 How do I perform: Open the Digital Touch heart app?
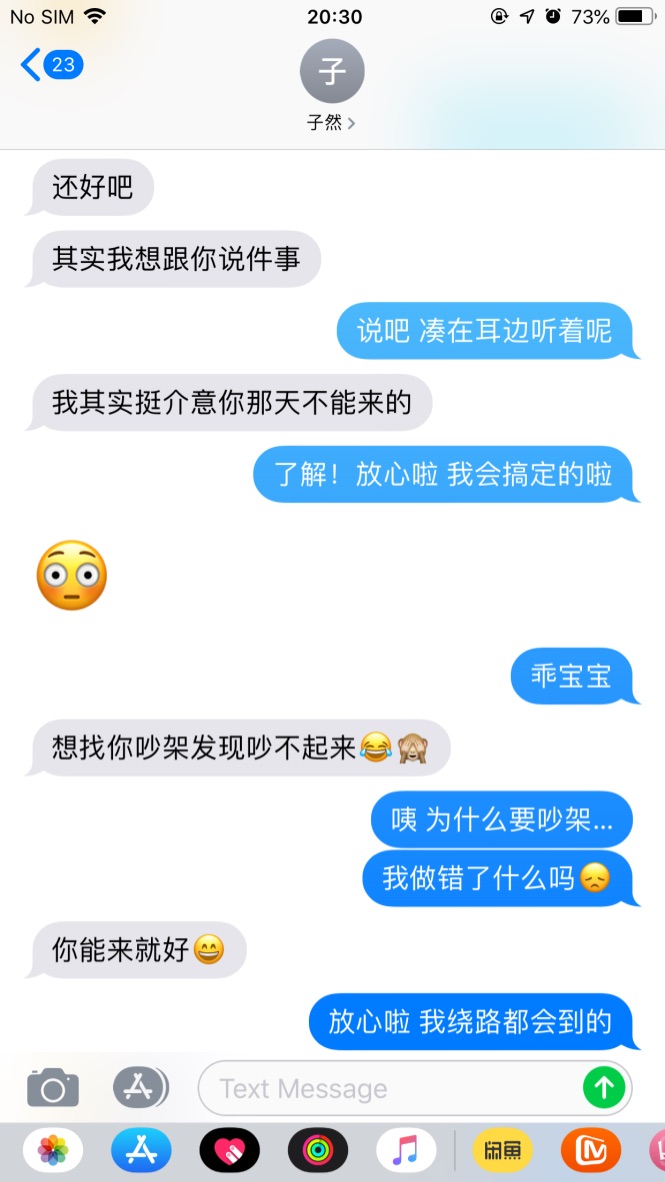[x=229, y=1151]
